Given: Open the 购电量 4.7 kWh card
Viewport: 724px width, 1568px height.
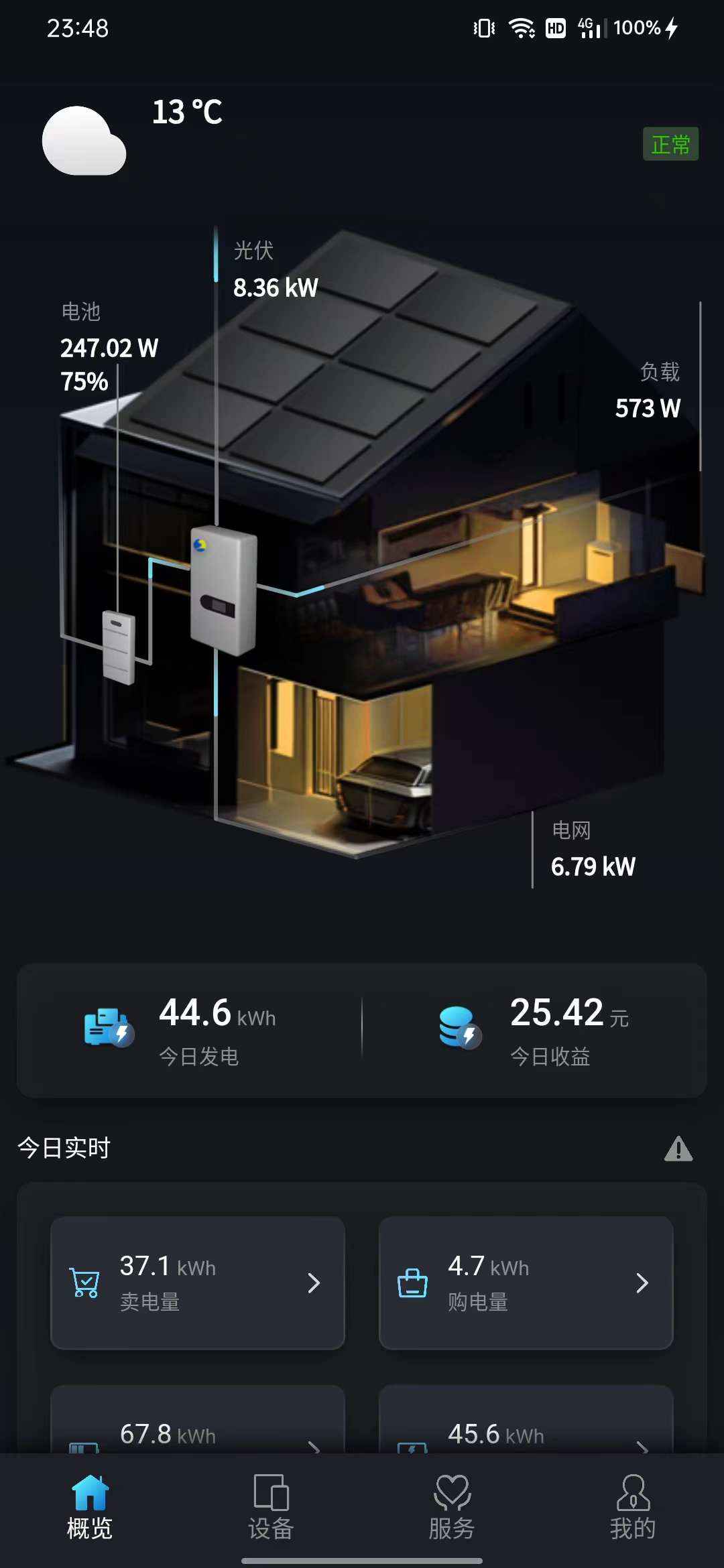Looking at the screenshot, I should tap(526, 1283).
